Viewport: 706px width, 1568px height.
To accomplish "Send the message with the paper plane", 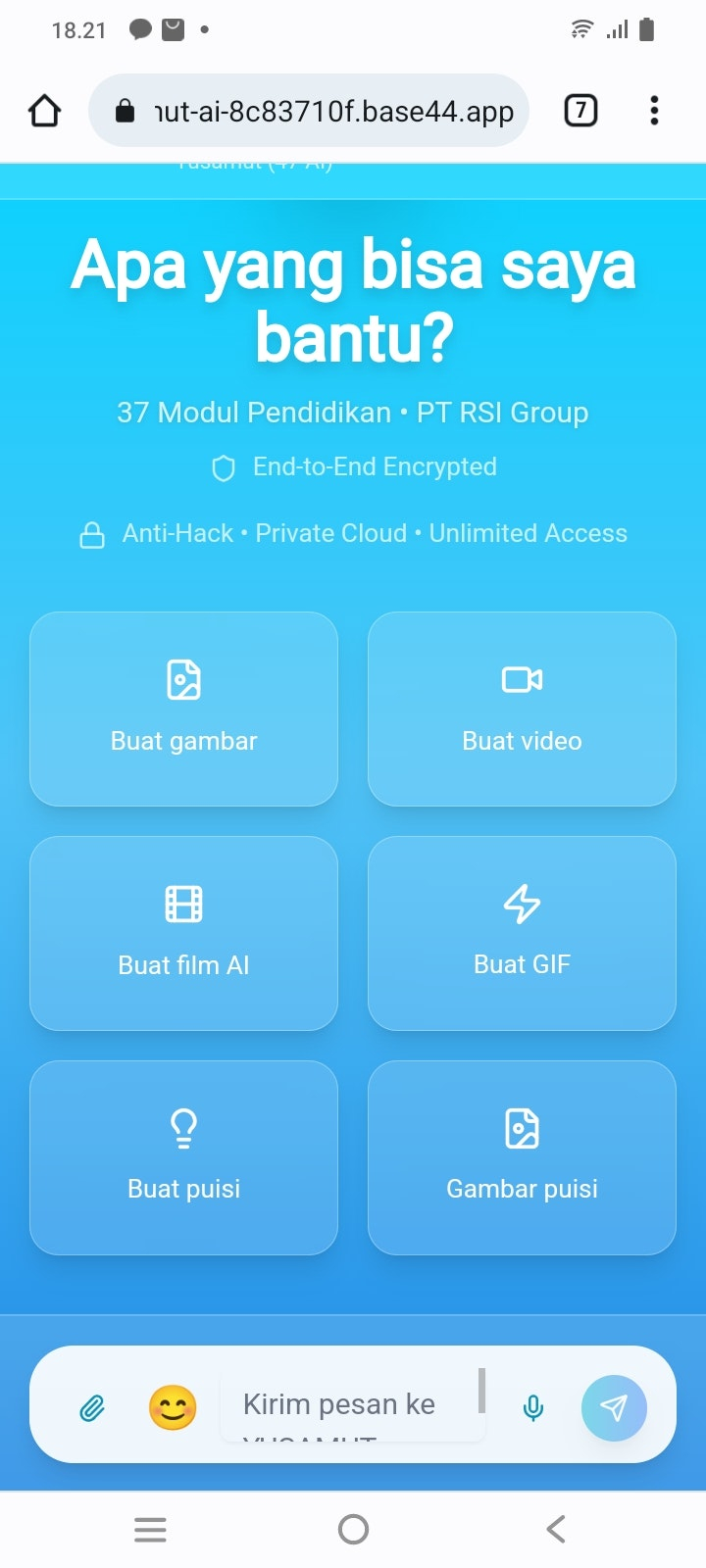I will [x=614, y=1408].
